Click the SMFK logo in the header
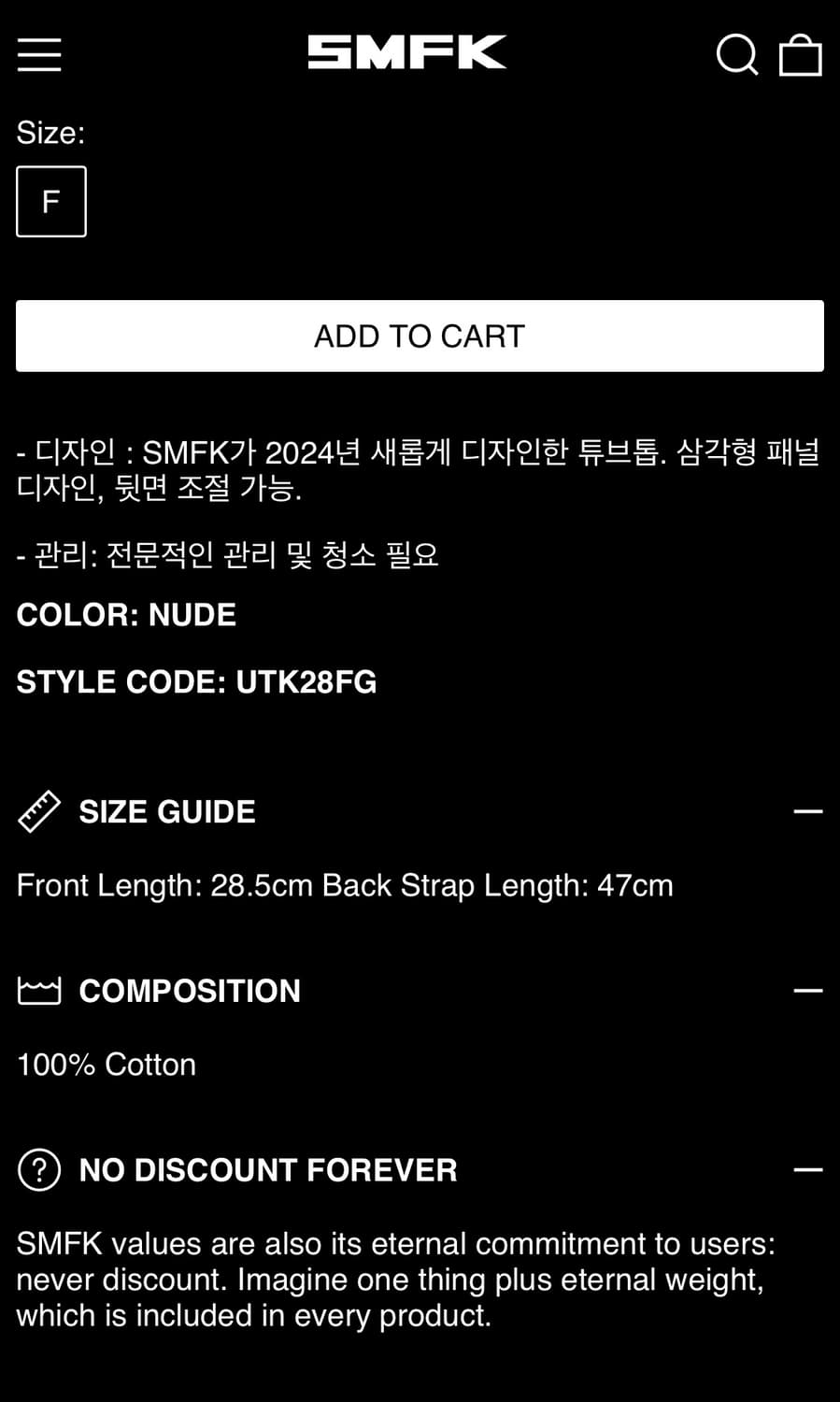Viewport: 840px width, 1402px height. pyautogui.click(x=406, y=53)
